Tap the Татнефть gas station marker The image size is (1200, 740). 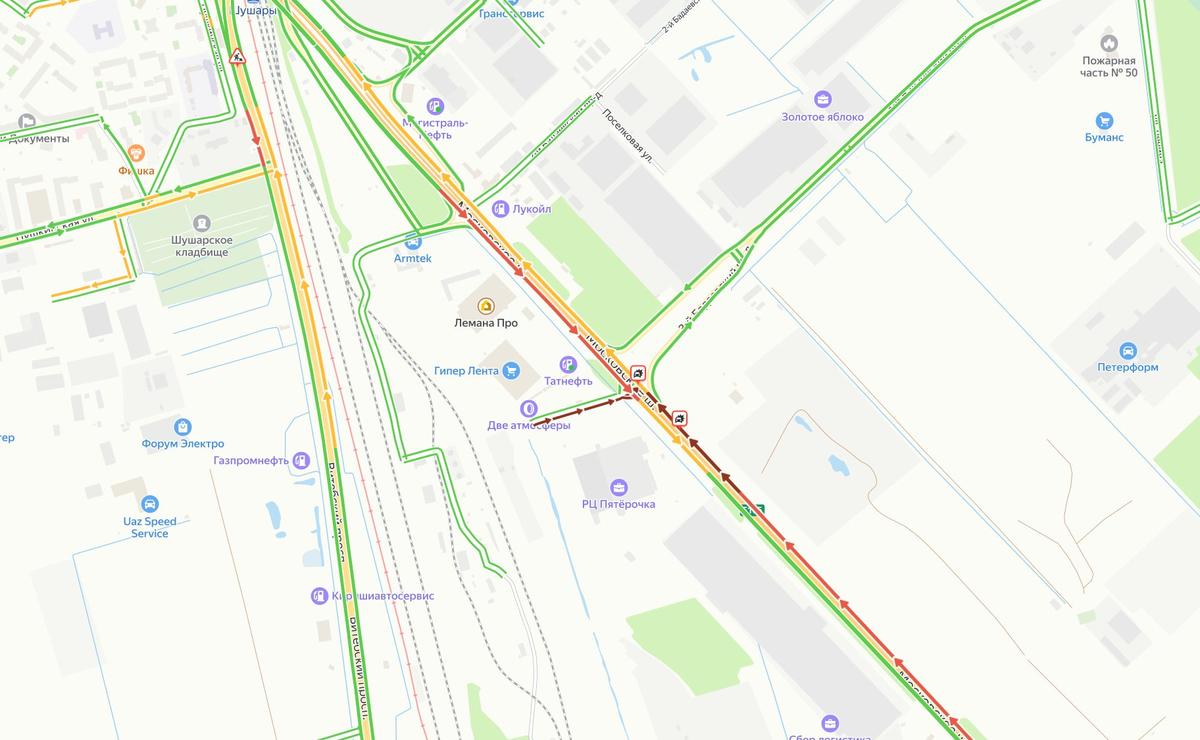click(x=568, y=364)
